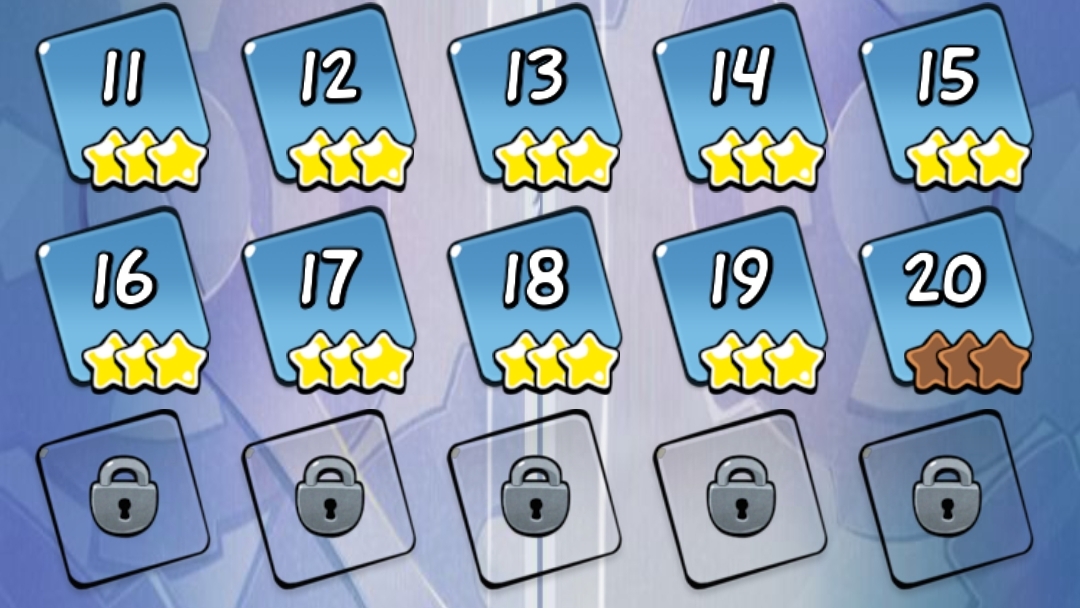Open uncompleted level 20

coord(947,298)
